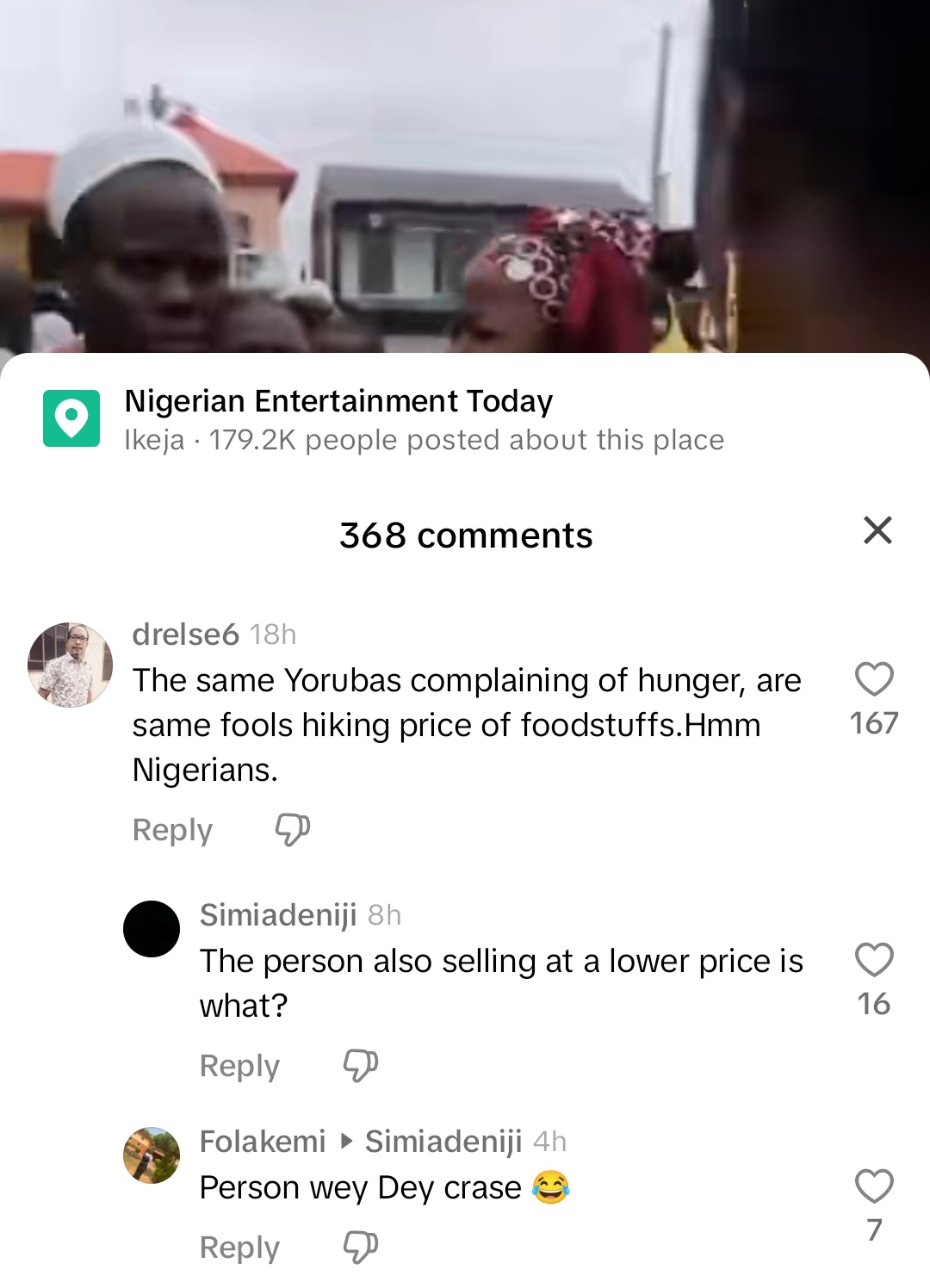The width and height of the screenshot is (930, 1288).
Task: Reply to Folakemi's comment
Action: pos(239,1248)
